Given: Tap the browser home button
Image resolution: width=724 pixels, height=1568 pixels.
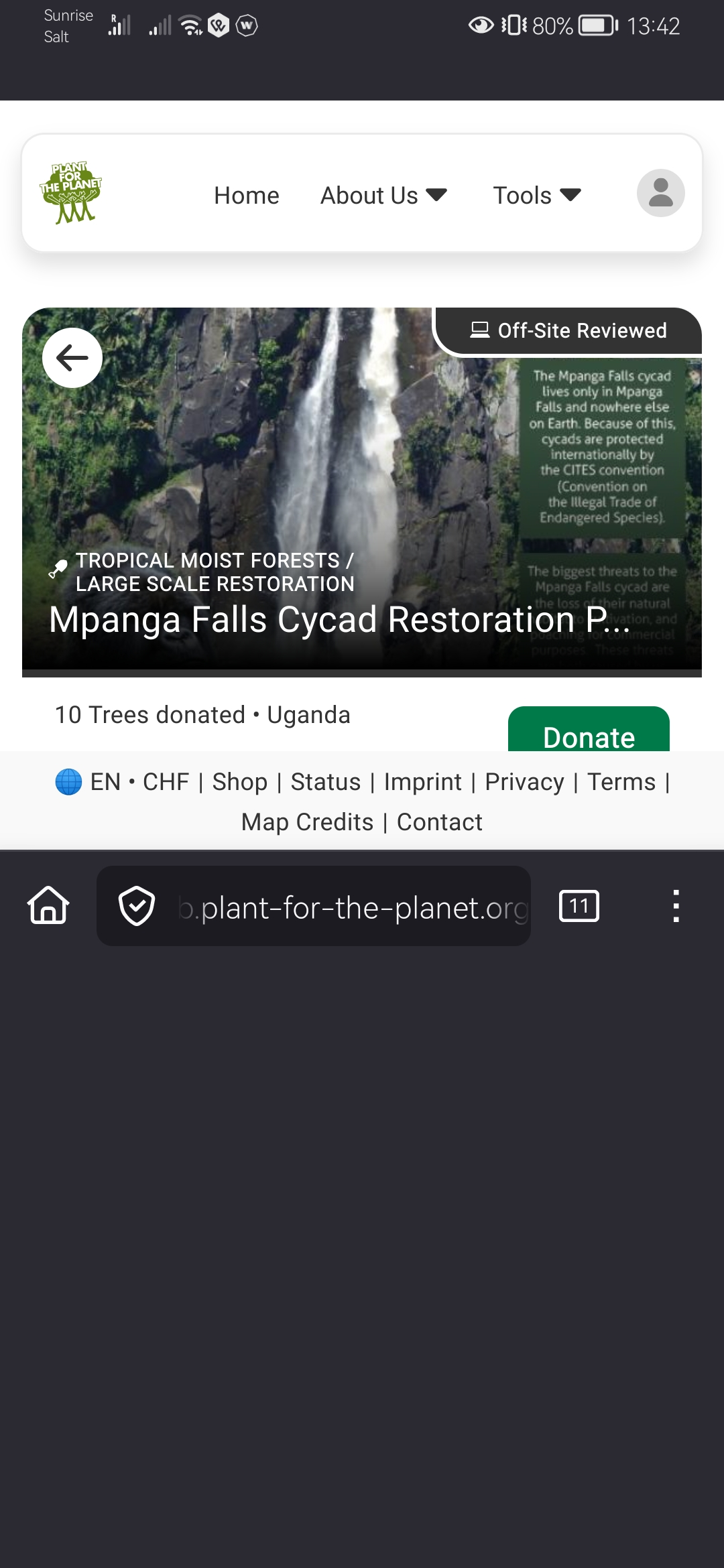Looking at the screenshot, I should (48, 906).
